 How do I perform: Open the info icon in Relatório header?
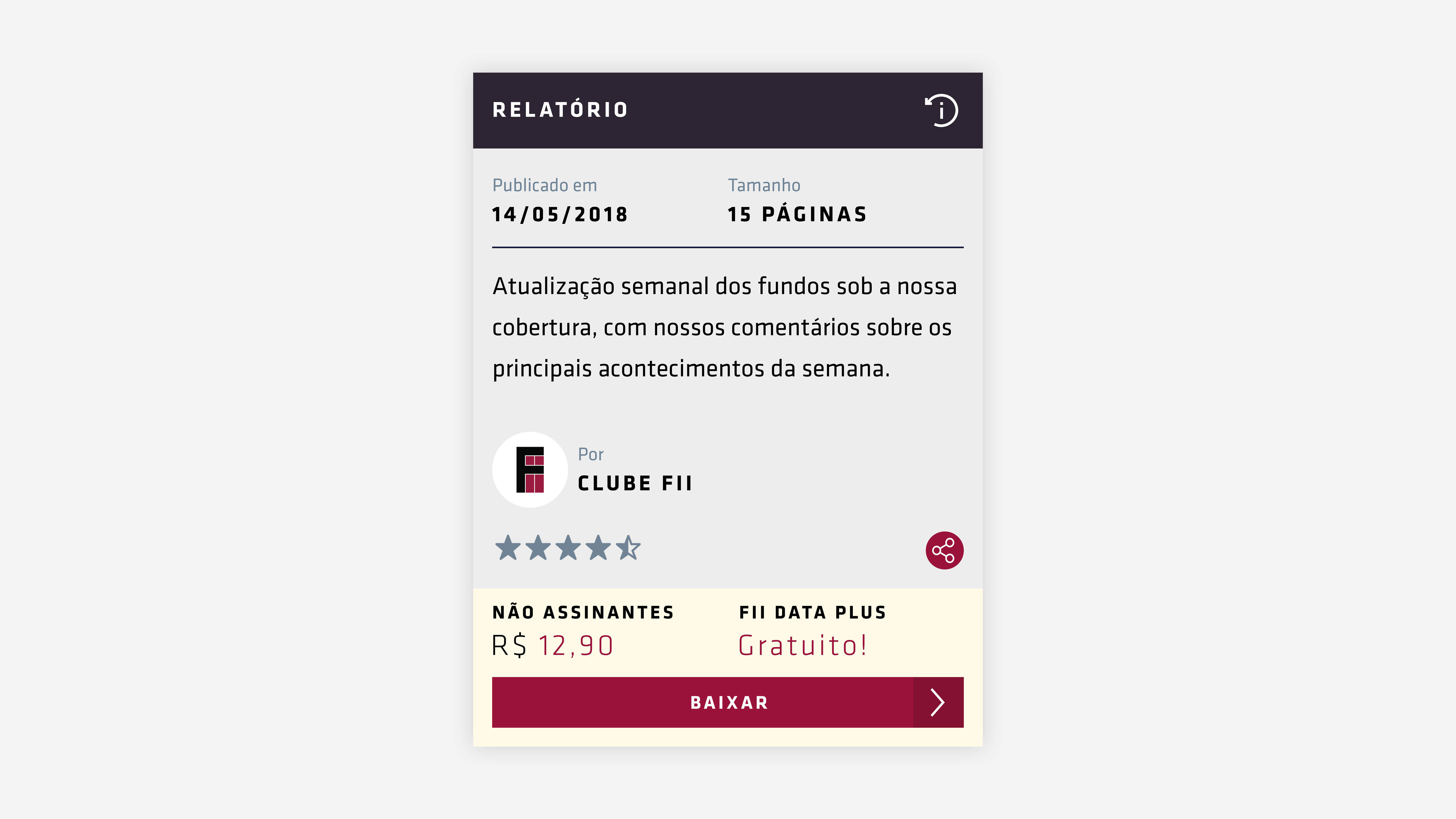click(942, 110)
